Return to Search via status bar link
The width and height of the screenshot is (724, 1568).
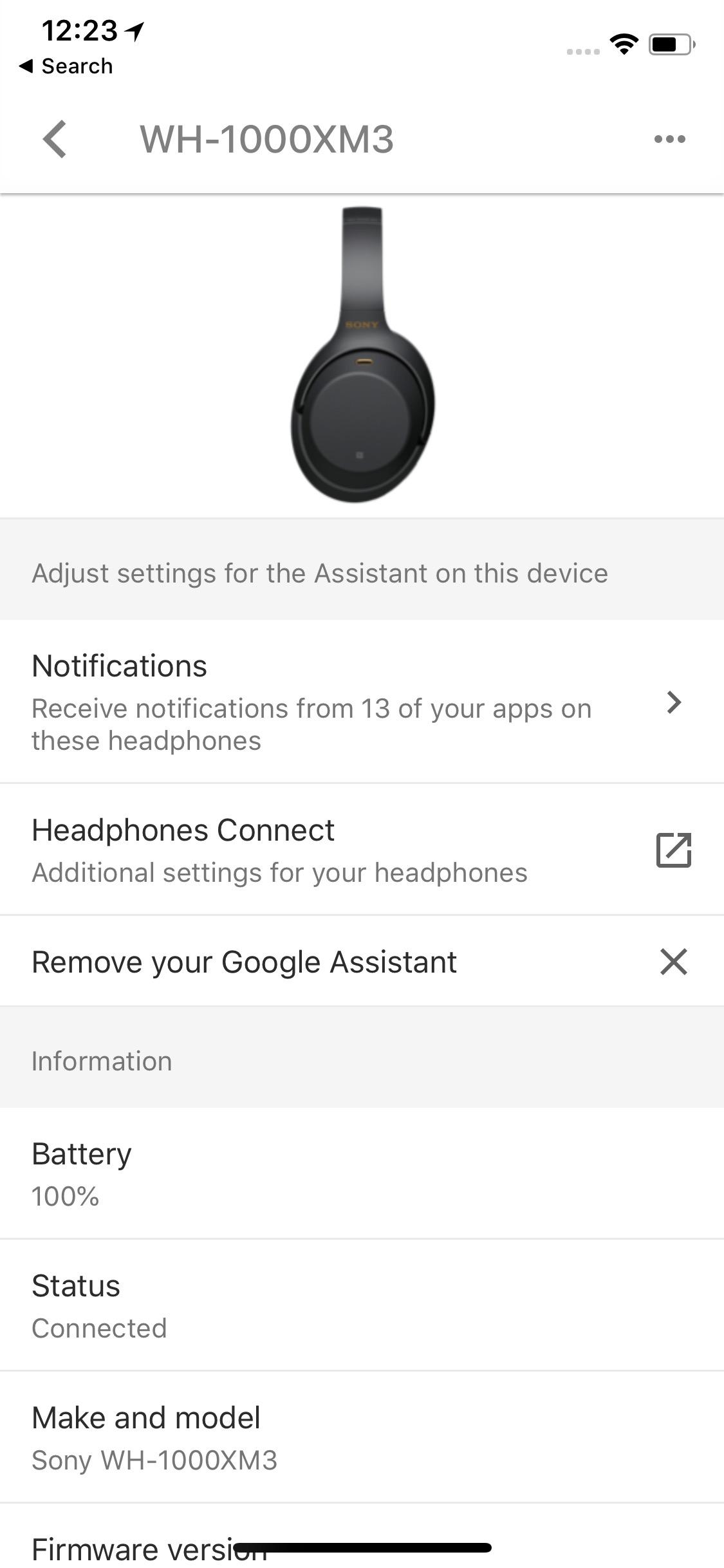(66, 66)
